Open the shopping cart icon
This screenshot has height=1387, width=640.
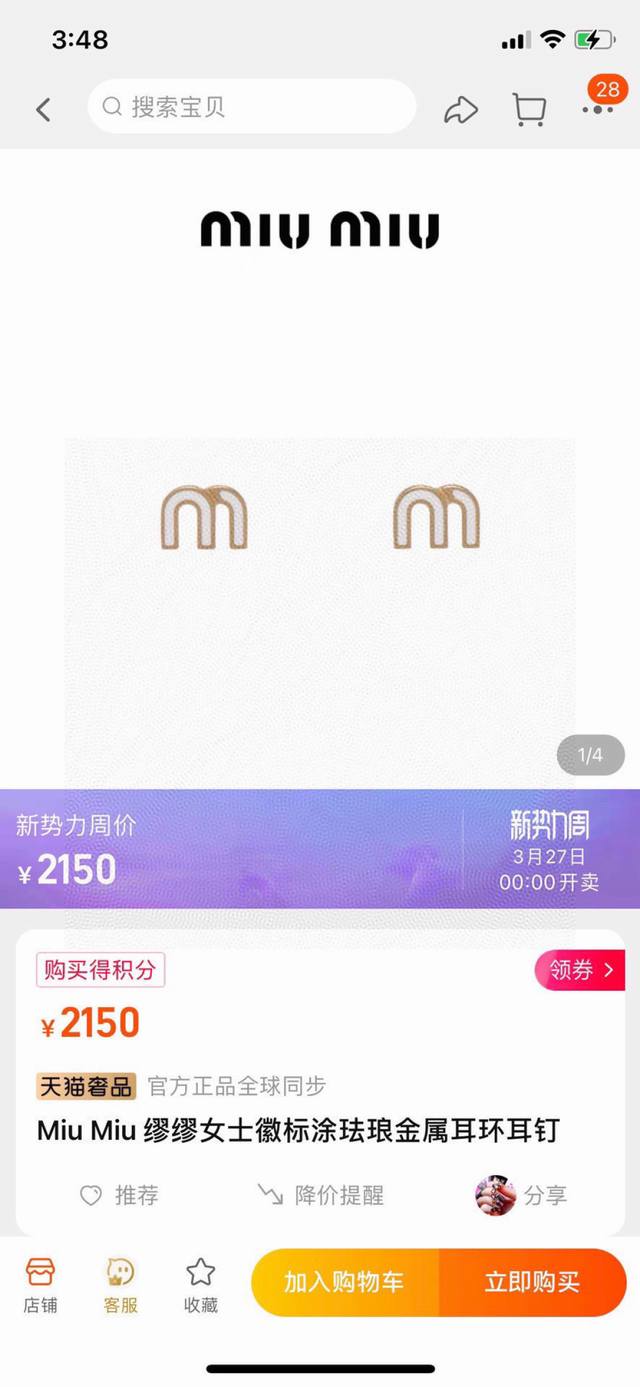(529, 109)
